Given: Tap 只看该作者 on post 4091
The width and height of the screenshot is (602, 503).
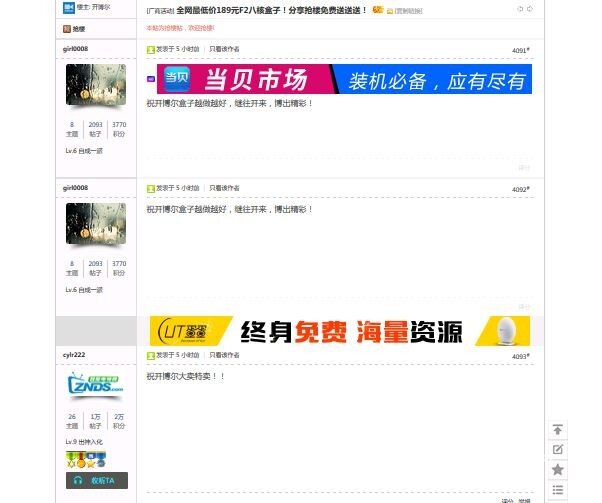Looking at the screenshot, I should tap(224, 48).
